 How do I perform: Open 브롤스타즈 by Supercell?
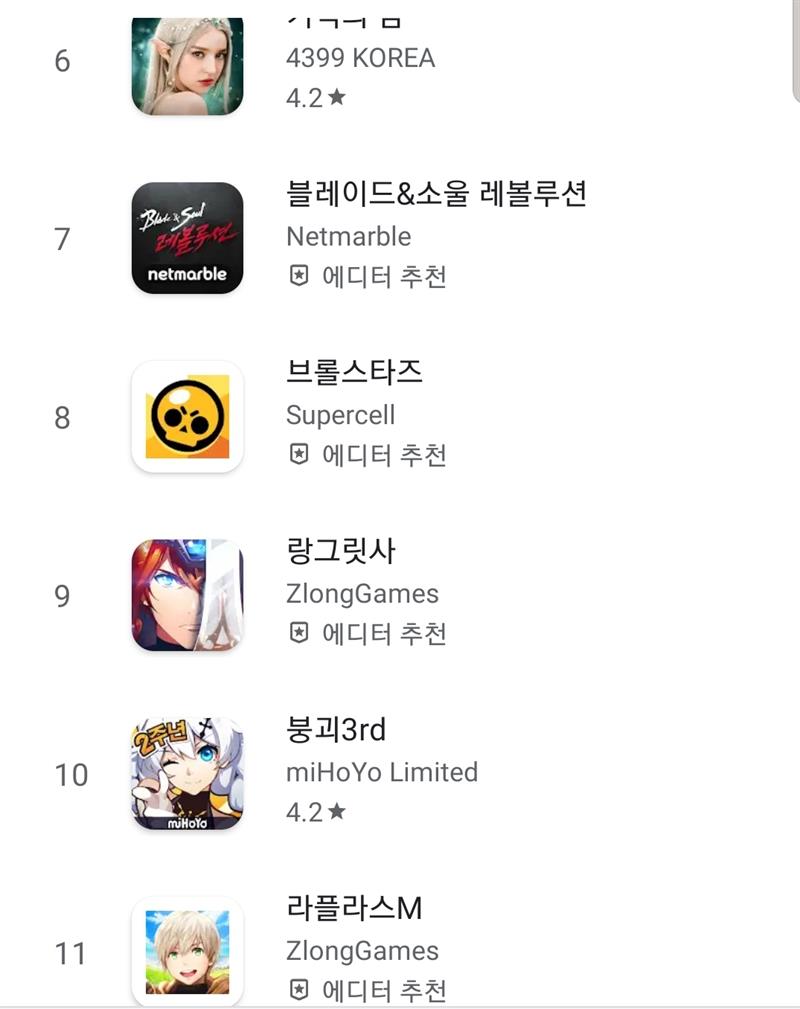pos(354,372)
